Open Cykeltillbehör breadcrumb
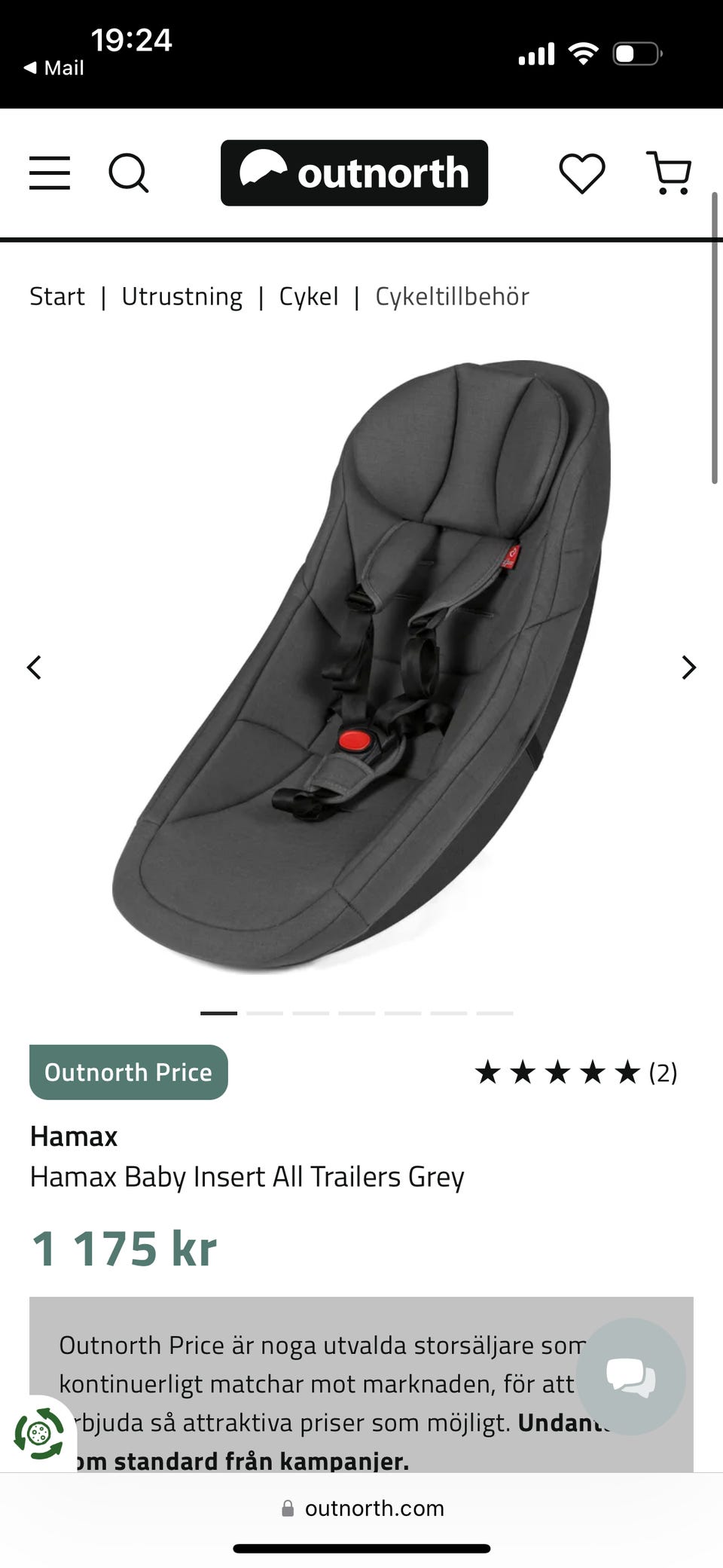723x1568 pixels. click(452, 296)
